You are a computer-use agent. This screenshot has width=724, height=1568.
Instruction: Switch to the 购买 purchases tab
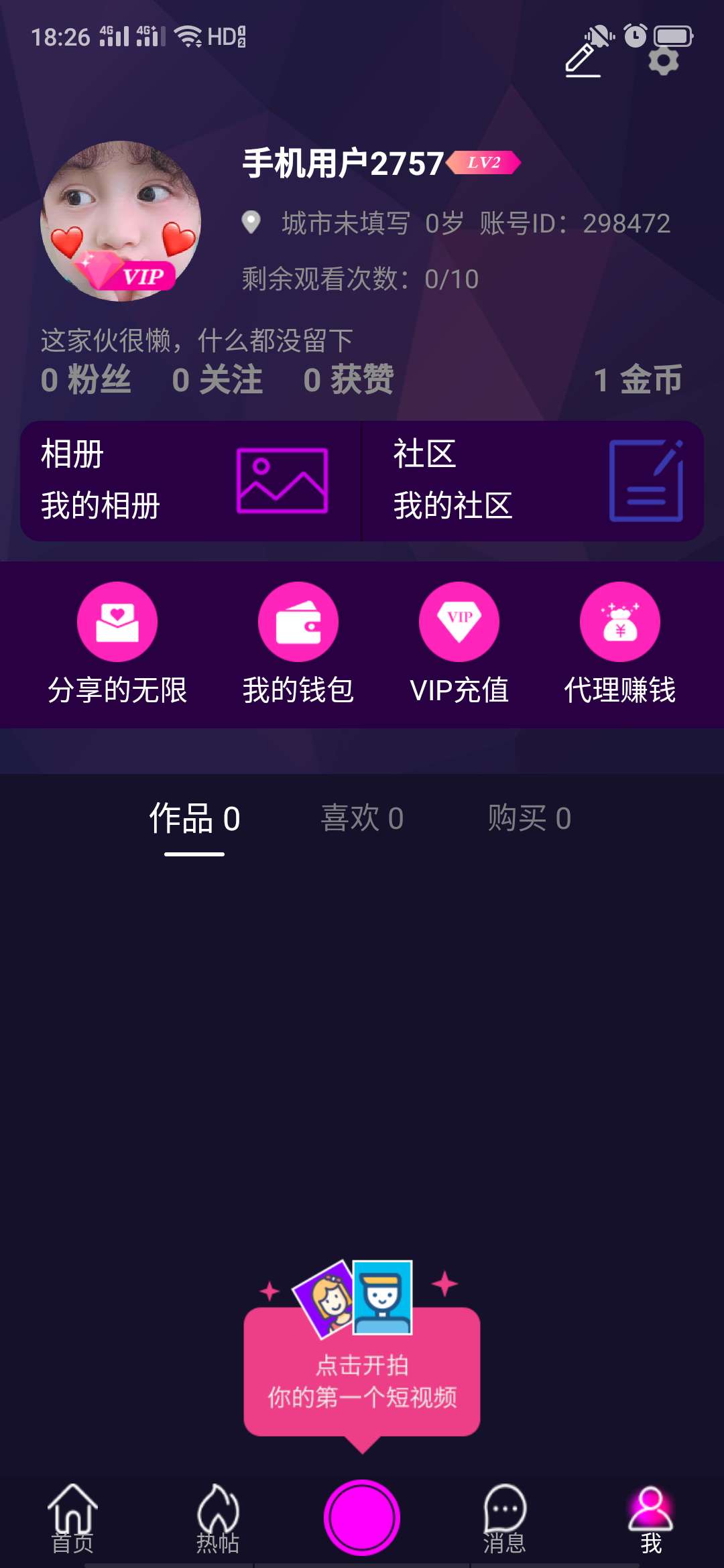(x=530, y=819)
